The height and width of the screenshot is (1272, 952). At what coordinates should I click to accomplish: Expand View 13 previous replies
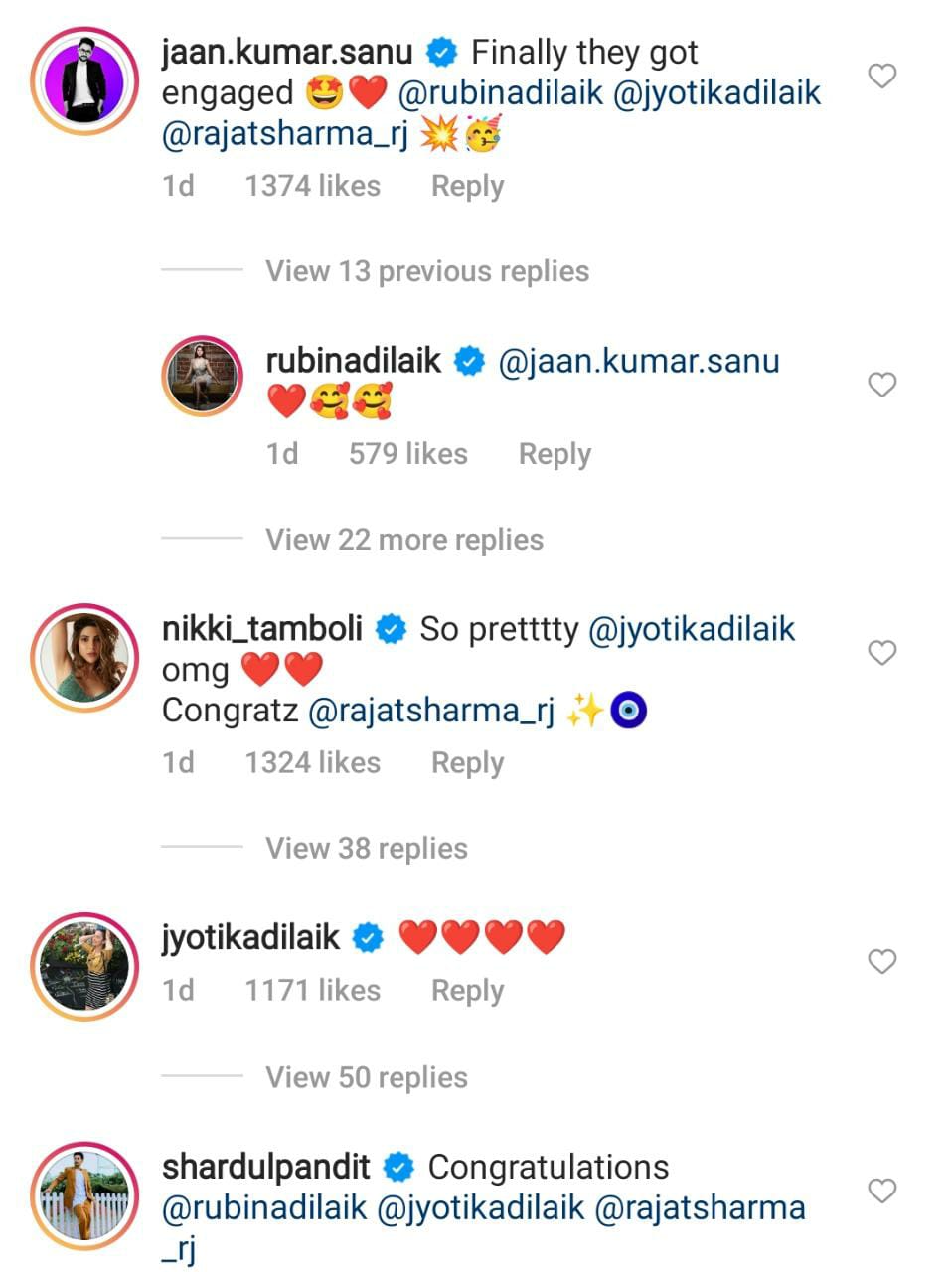pos(426,271)
